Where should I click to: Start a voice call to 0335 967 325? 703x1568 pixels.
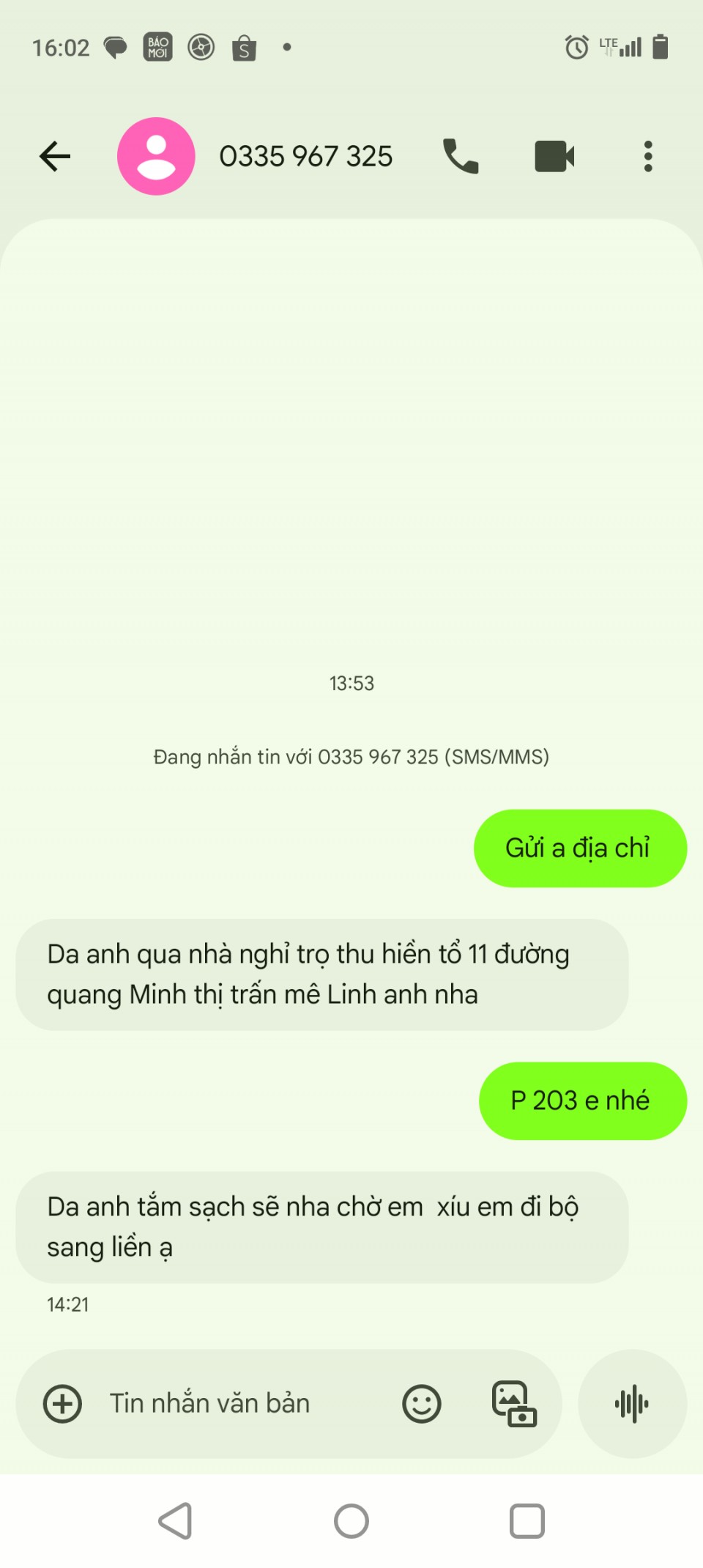coord(461,156)
